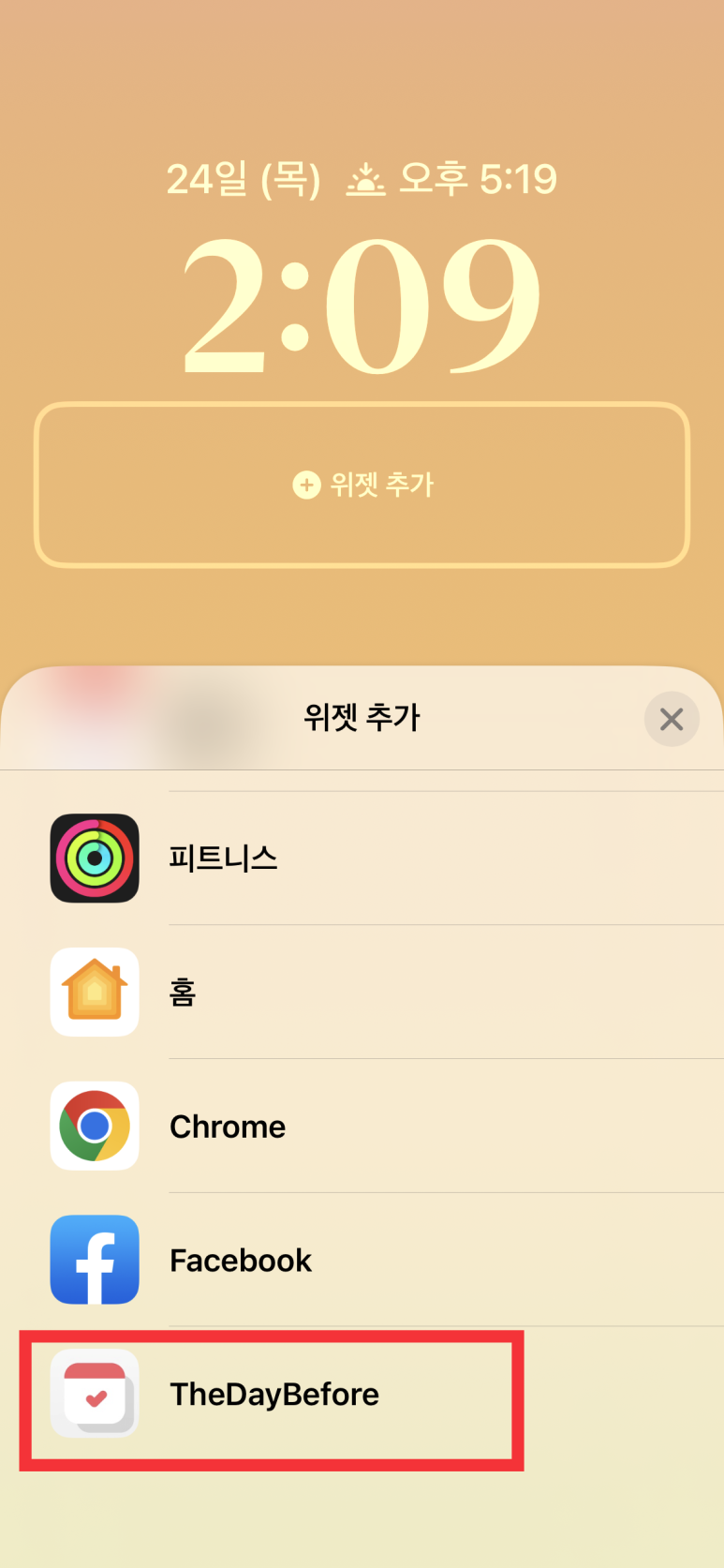Edit the date and sunset widget row
The width and height of the screenshot is (724, 1568).
[x=362, y=178]
